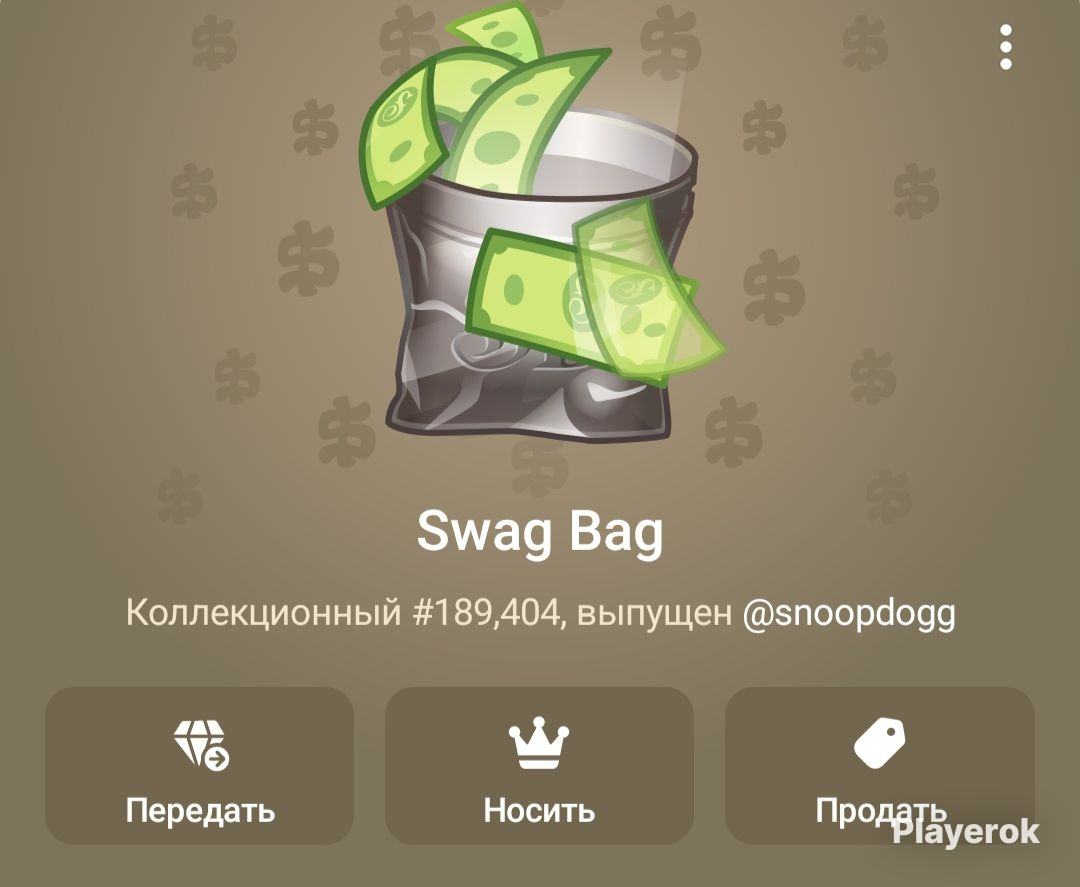Select the Носить wear button
Viewport: 1080px width, 887px height.
click(539, 766)
